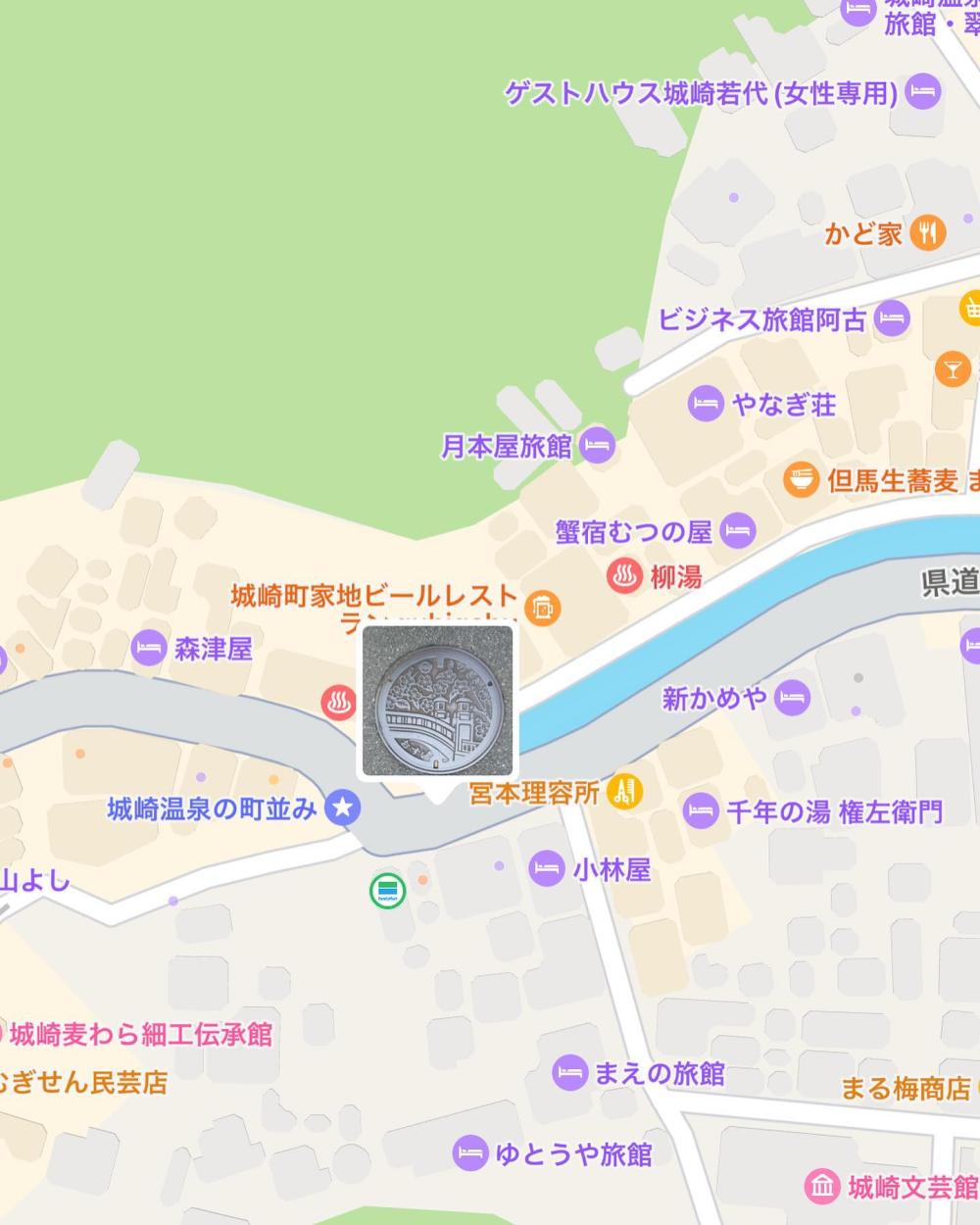The width and height of the screenshot is (980, 1225).
Task: Select 月本屋旅館 lodging marker
Action: click(597, 447)
